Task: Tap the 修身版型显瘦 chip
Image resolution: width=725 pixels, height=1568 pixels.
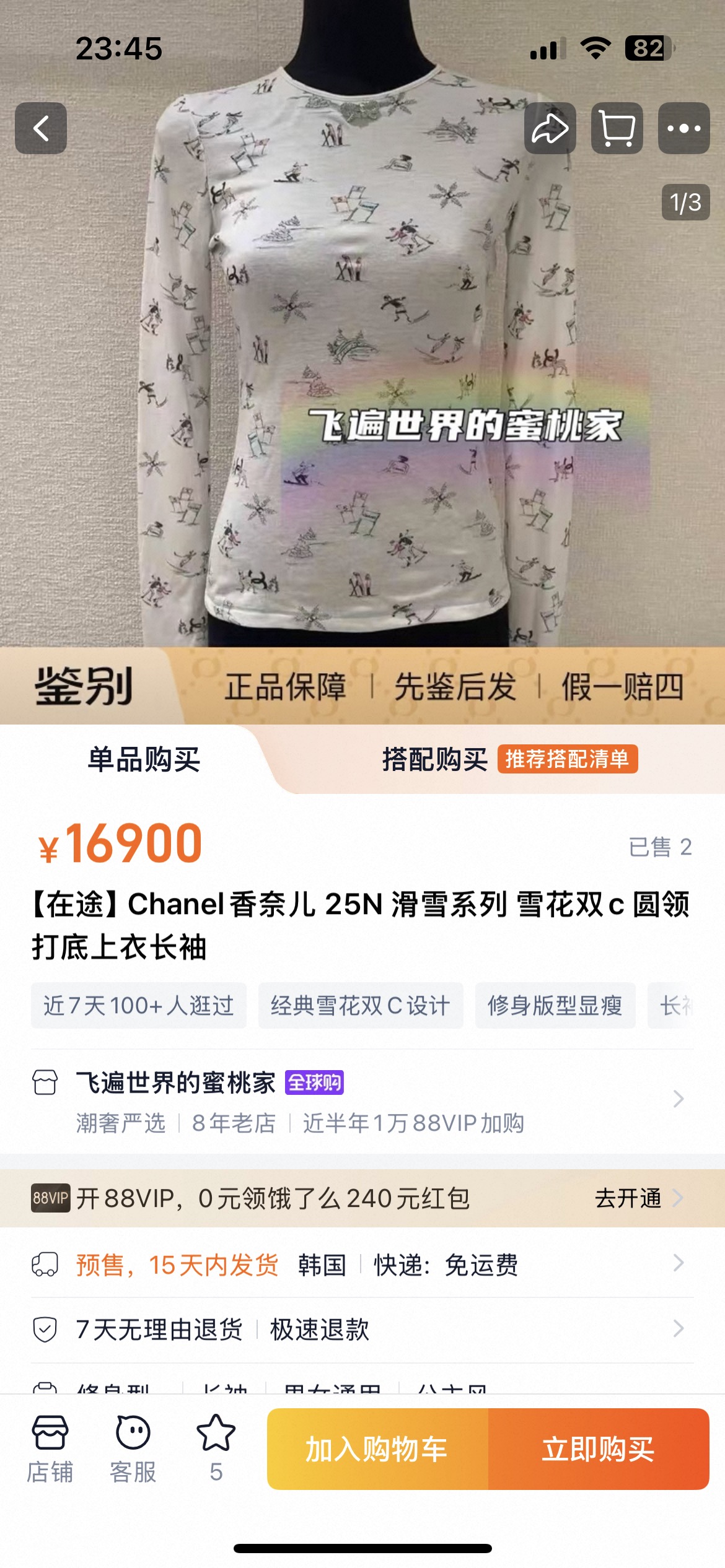Action: 555,1005
